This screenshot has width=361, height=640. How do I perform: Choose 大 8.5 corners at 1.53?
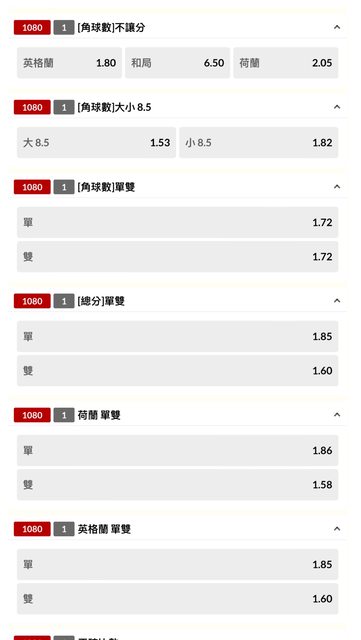tap(96, 142)
